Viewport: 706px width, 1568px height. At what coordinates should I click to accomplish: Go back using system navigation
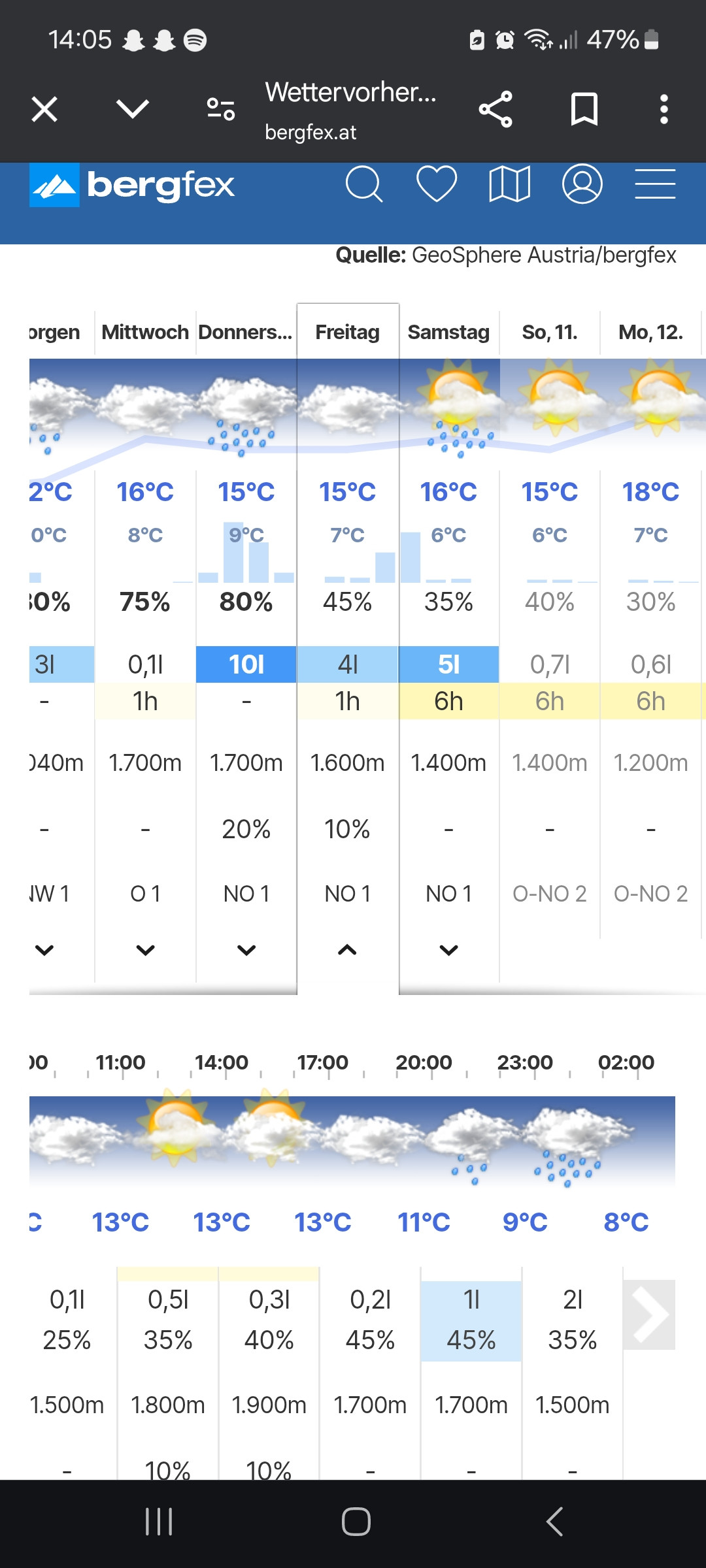pos(554,1522)
